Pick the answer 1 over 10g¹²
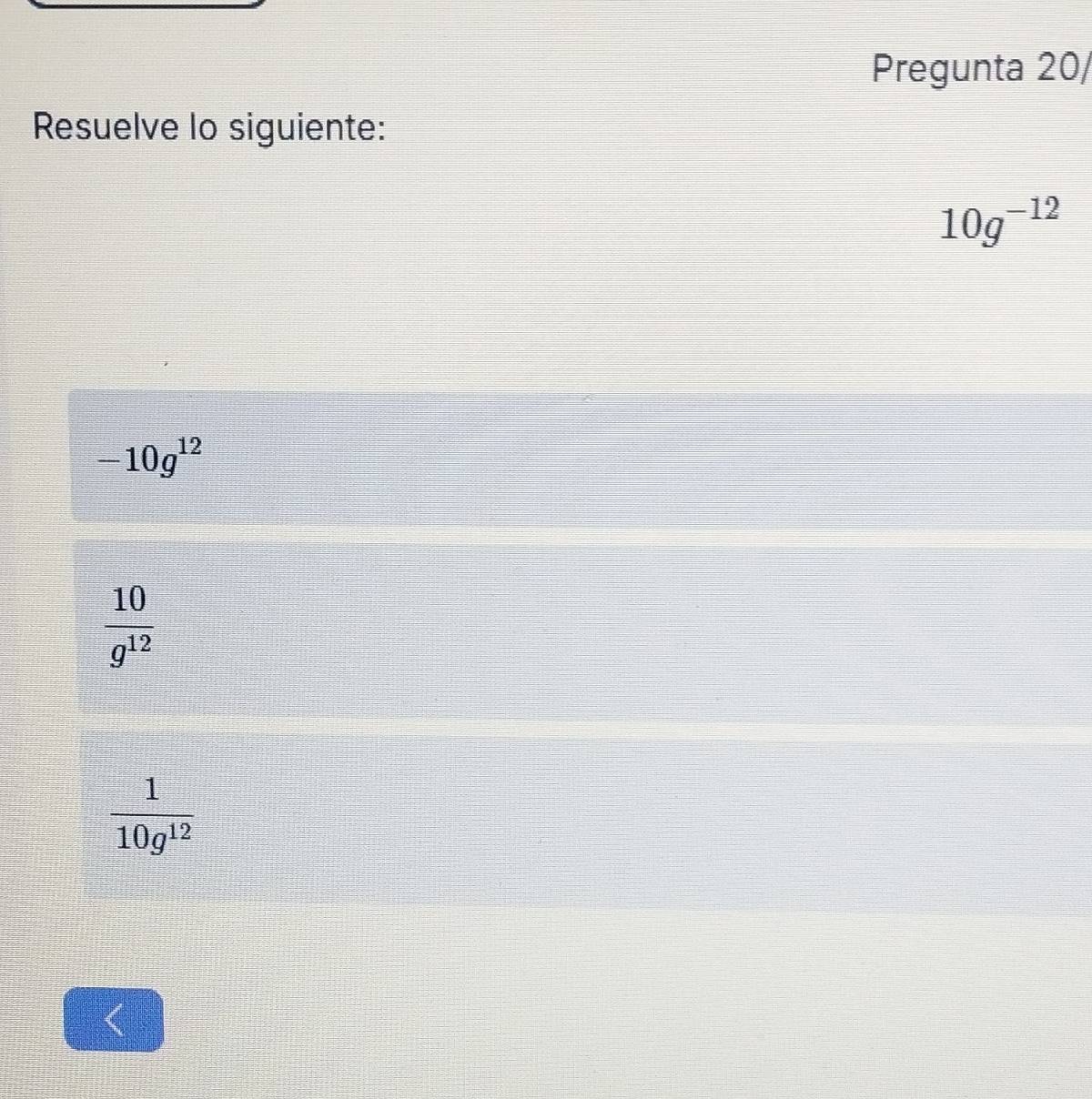 153,815
